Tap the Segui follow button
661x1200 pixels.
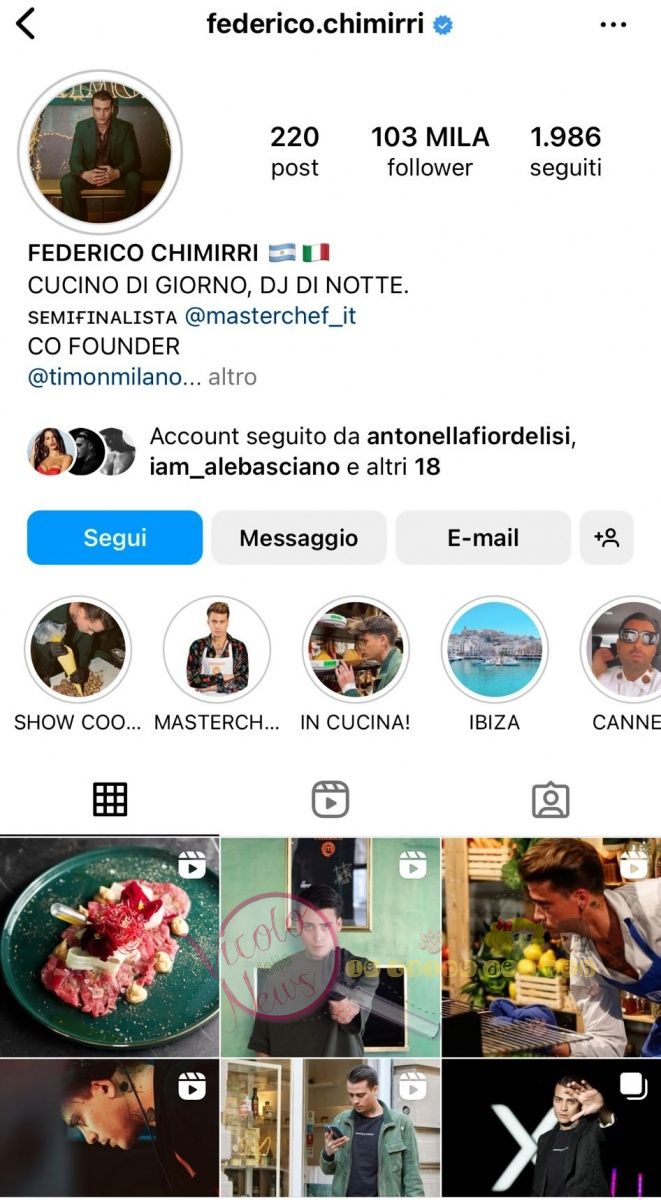[115, 538]
